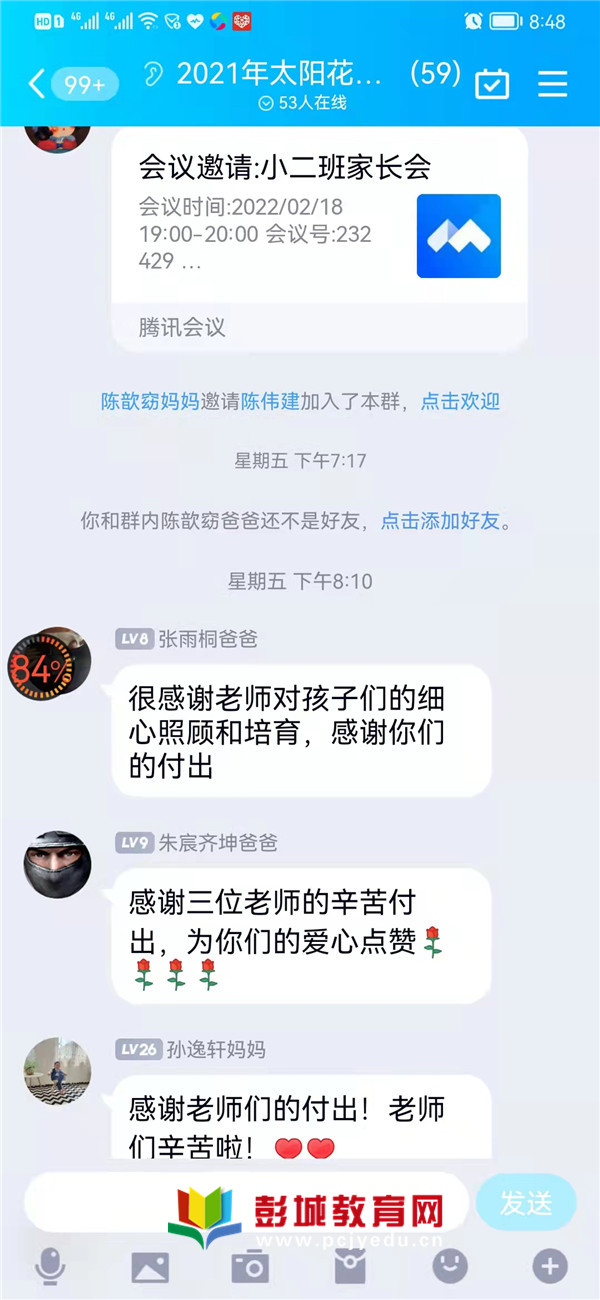Tap 点击欢迎 to welcome the new member
The width and height of the screenshot is (600, 1300).
pos(460,402)
